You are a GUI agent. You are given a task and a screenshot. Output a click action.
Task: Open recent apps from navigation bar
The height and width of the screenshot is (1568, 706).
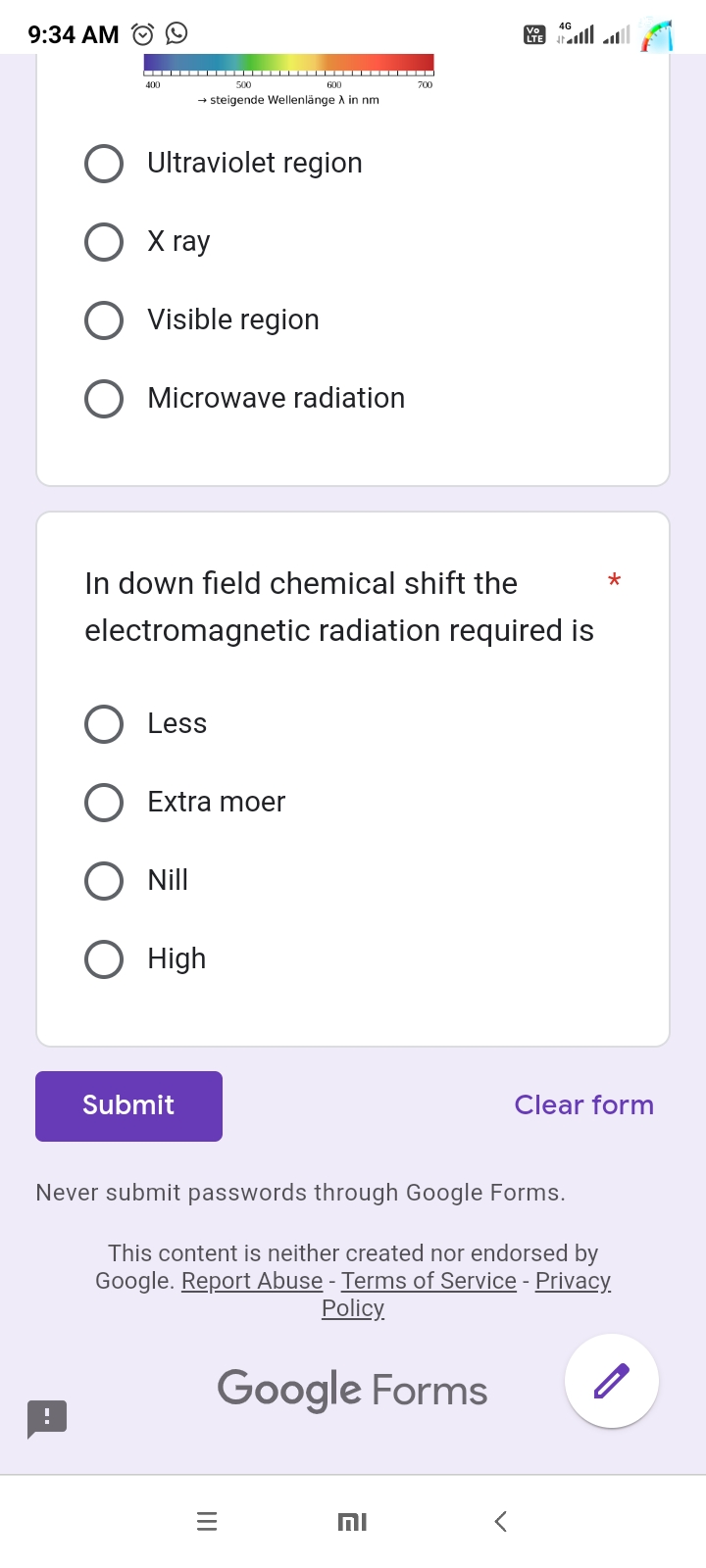click(x=207, y=1521)
